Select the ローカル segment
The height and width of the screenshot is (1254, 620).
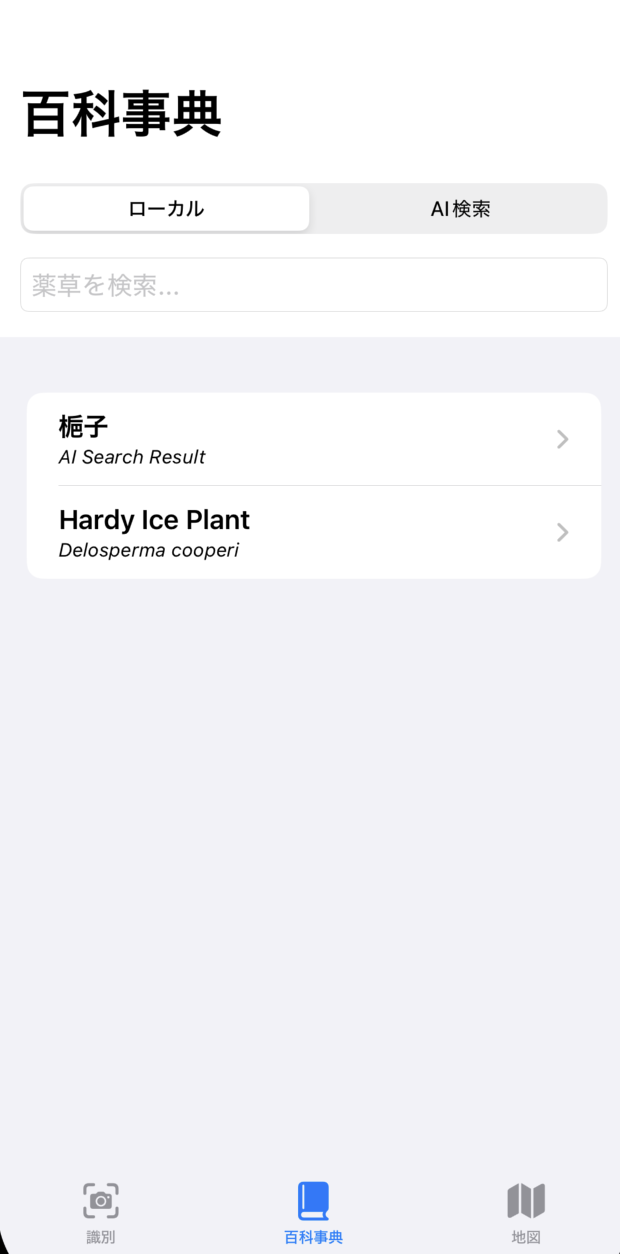[166, 209]
